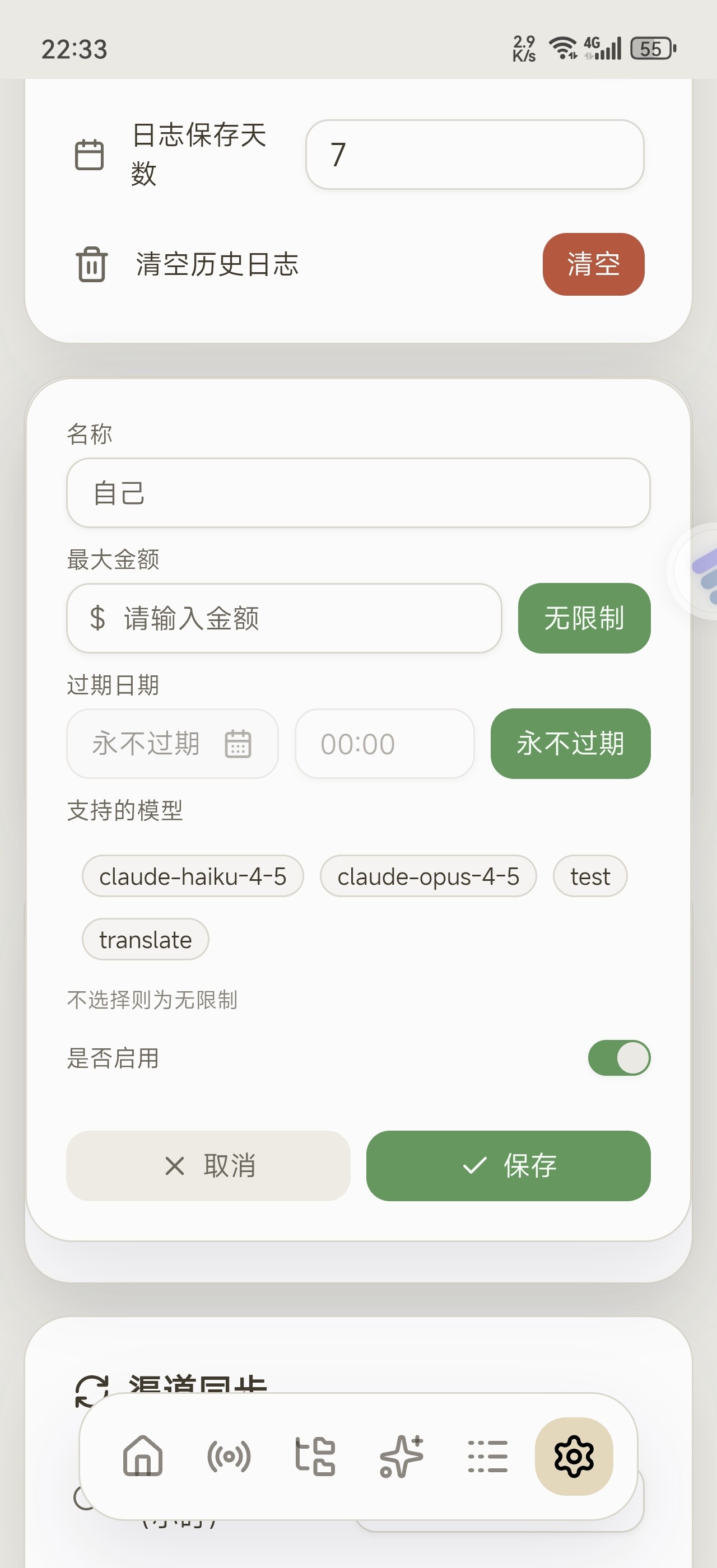Viewport: 717px width, 1568px height.
Task: Cancel with the 取消 button
Action: click(x=208, y=1166)
